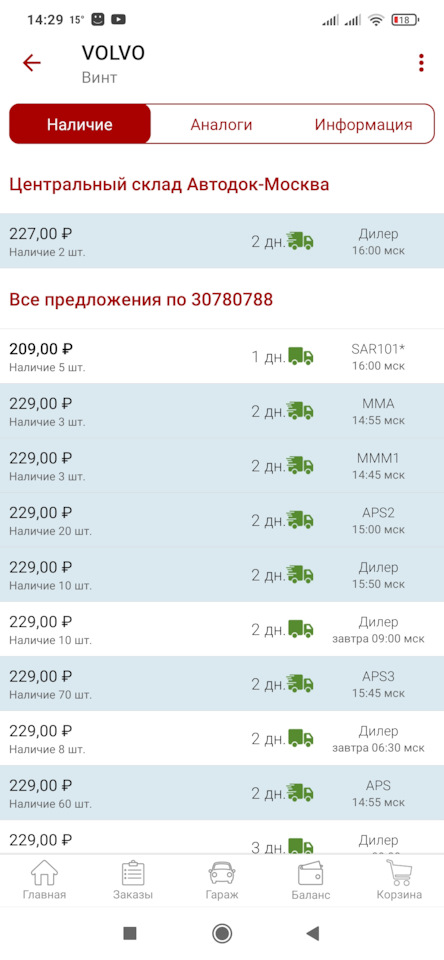
Task: Open the Дилер offer at 15:50 мск
Action: tap(222, 575)
